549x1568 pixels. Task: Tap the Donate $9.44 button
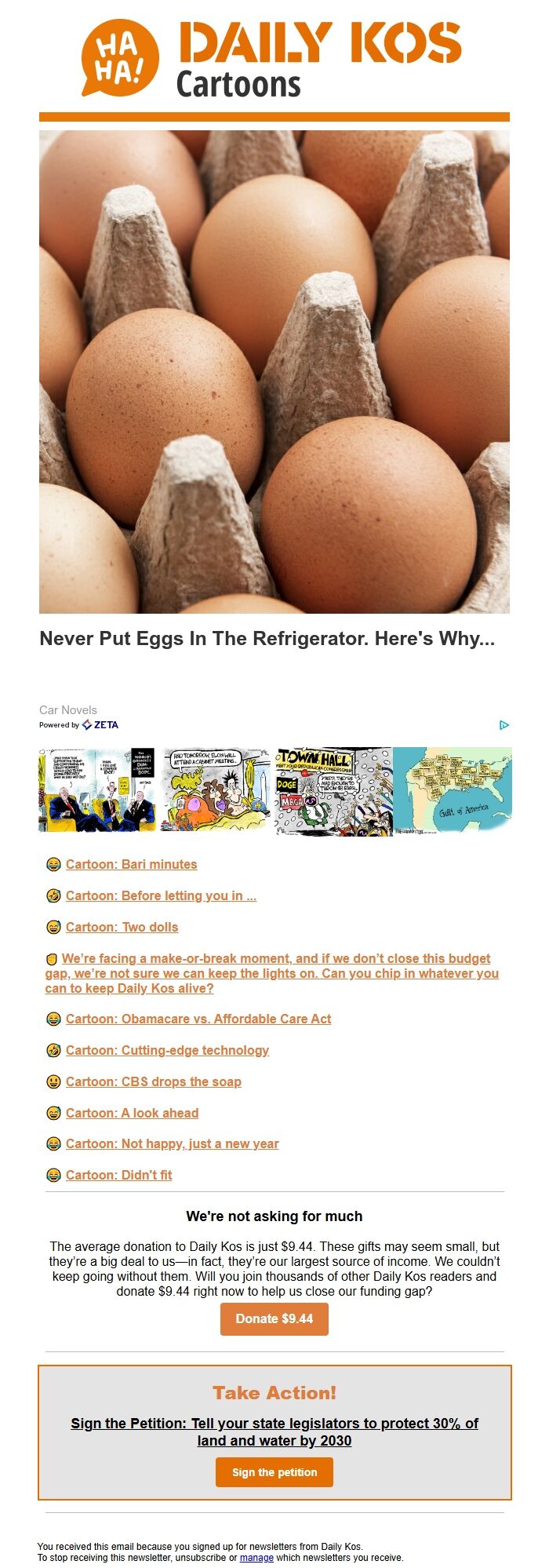click(274, 1318)
